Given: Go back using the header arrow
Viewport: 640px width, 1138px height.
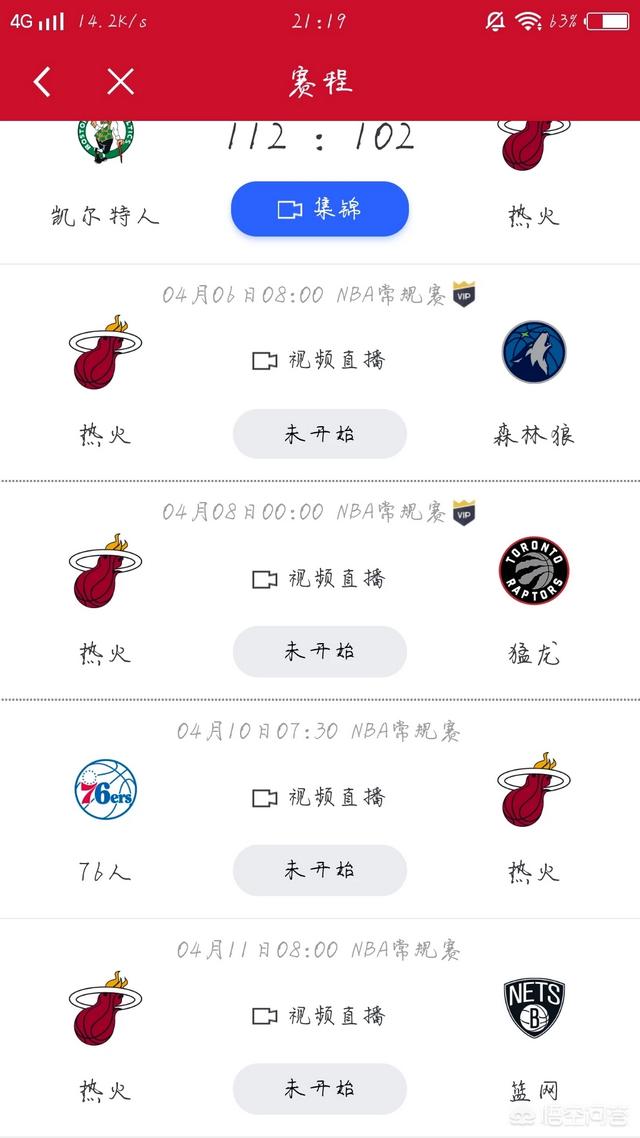Looking at the screenshot, I should tap(42, 81).
